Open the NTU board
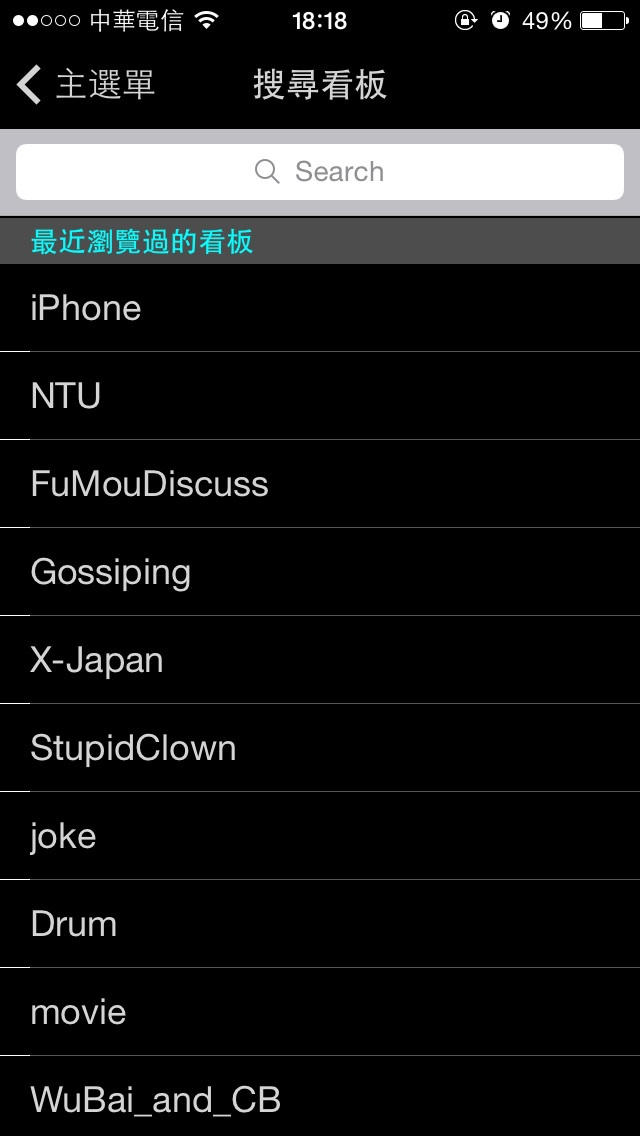Image resolution: width=640 pixels, height=1136 pixels. click(320, 396)
